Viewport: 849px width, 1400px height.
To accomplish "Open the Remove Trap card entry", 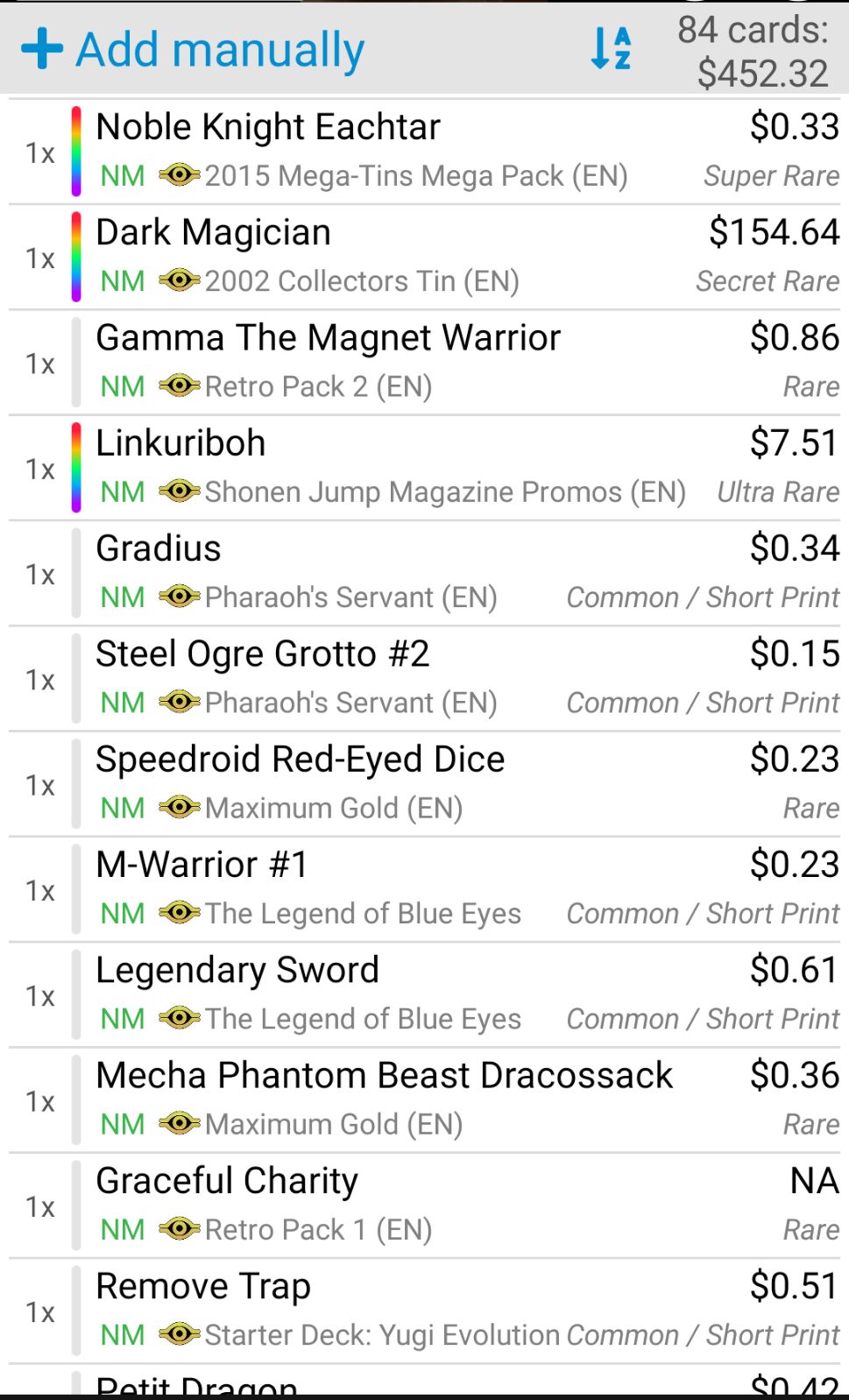I will tap(424, 1312).
